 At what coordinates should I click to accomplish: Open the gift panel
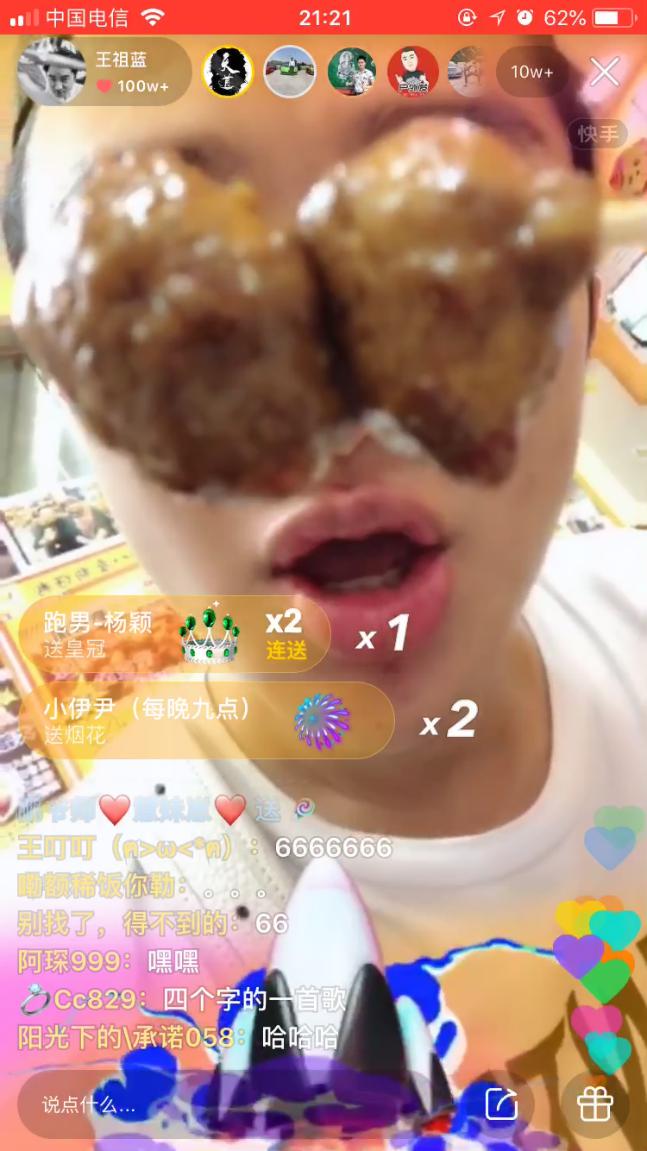(x=594, y=1104)
